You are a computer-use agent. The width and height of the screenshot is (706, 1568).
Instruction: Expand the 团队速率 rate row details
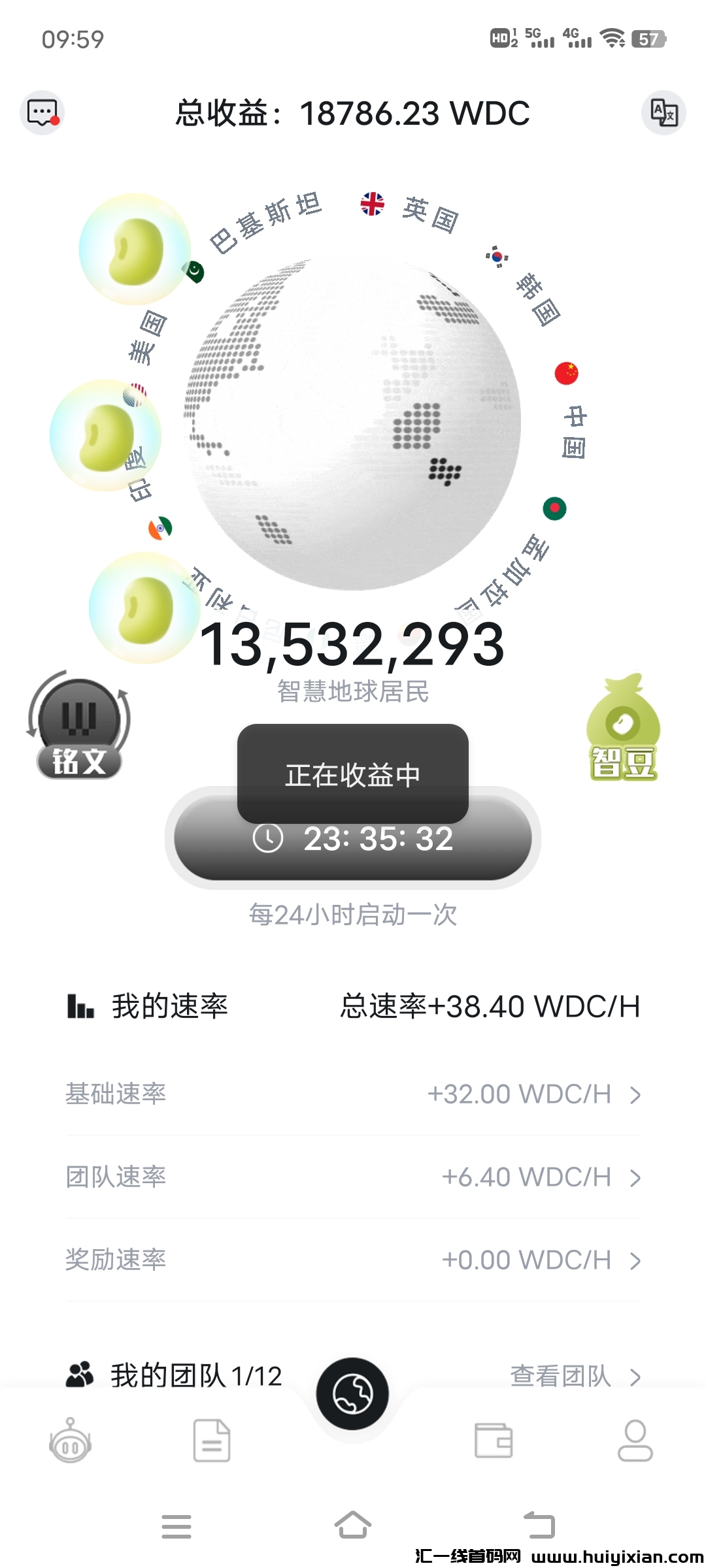[x=633, y=1177]
